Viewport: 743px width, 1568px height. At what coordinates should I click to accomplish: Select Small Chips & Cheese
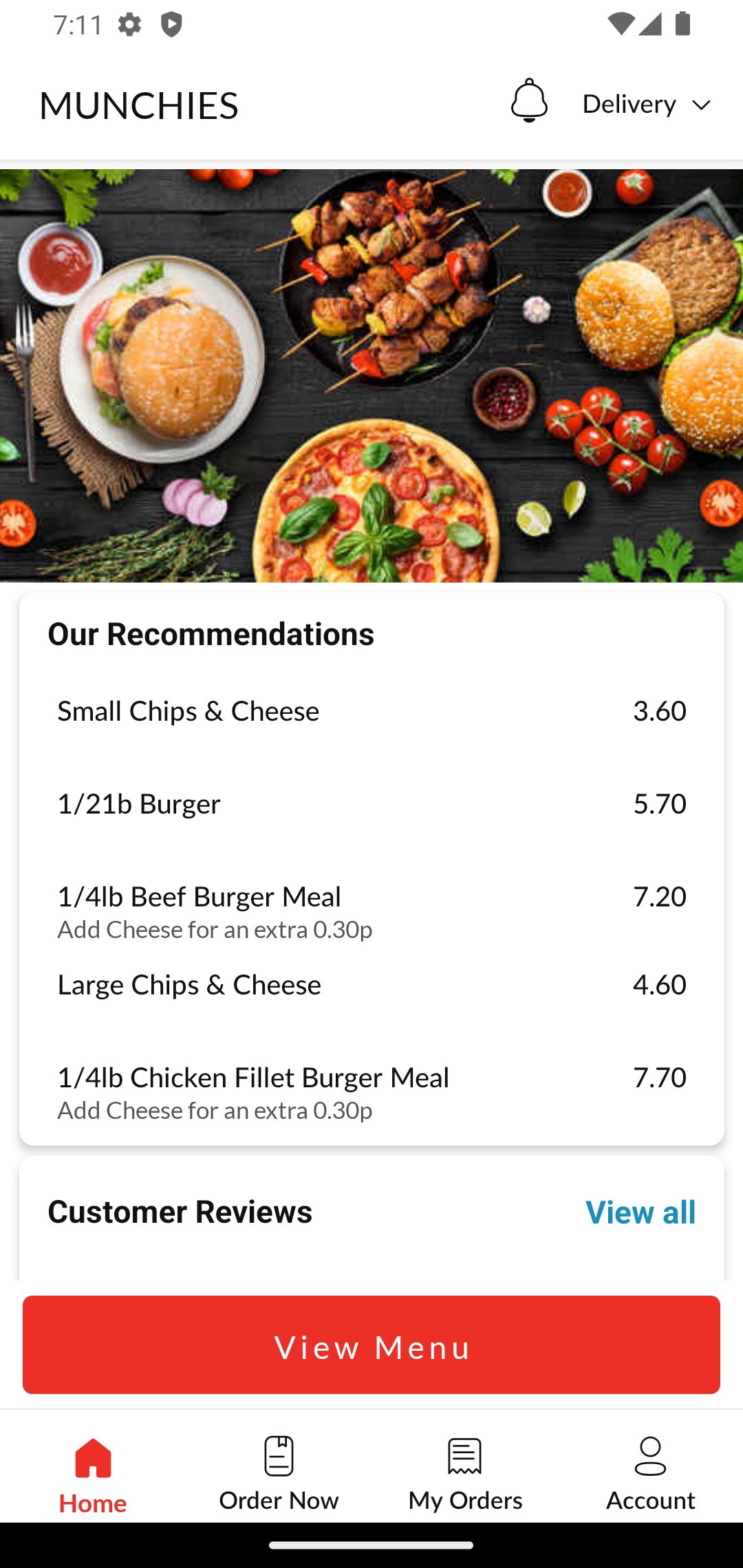coord(371,711)
